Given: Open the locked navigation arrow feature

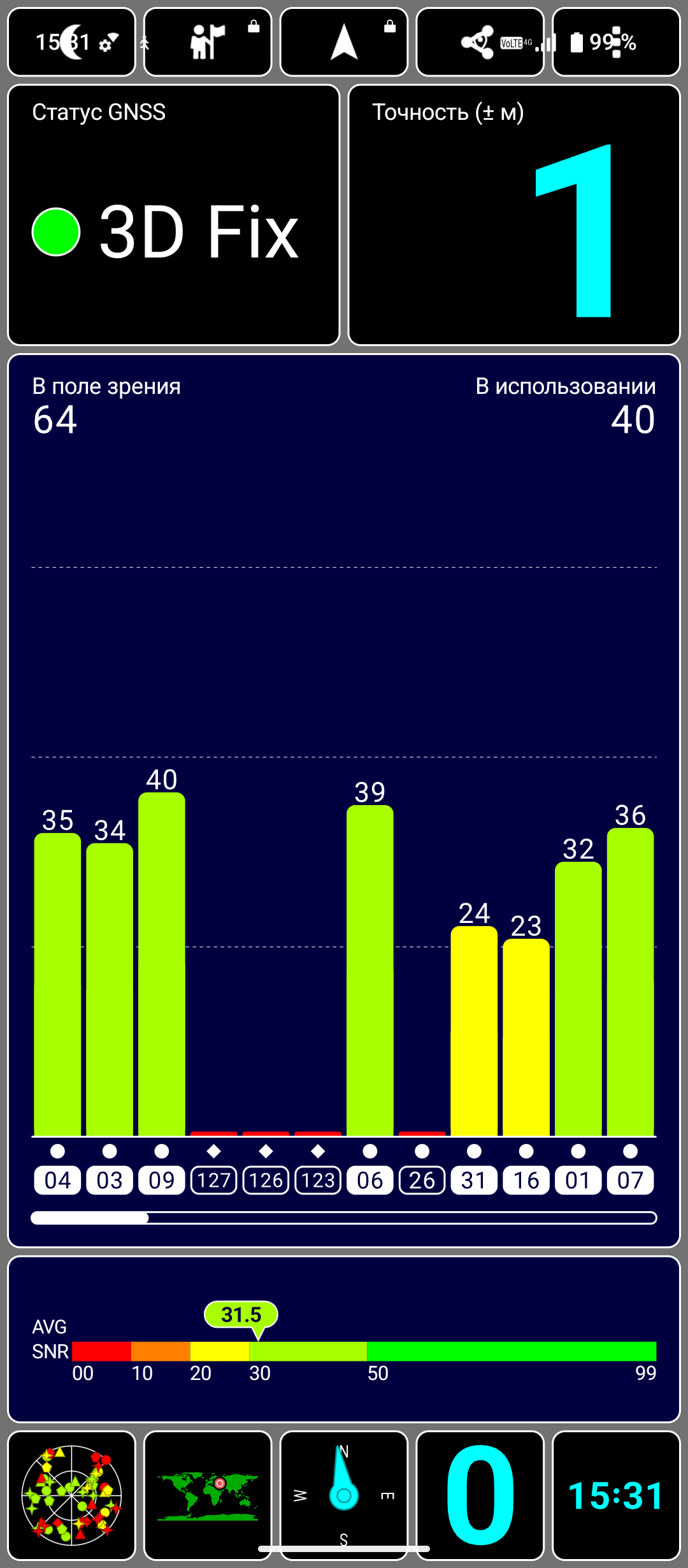Looking at the screenshot, I should [344, 42].
